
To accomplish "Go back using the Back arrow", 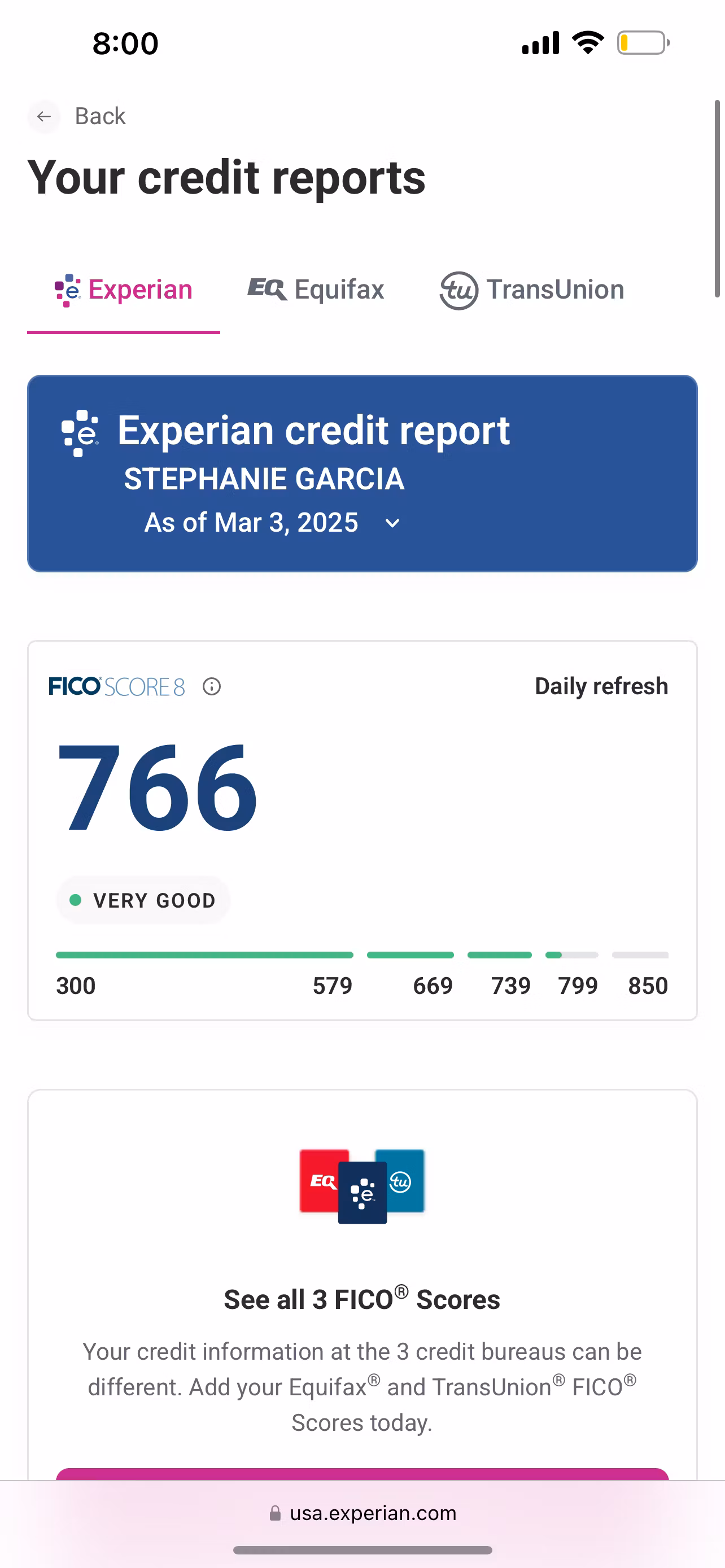I will [x=44, y=116].
